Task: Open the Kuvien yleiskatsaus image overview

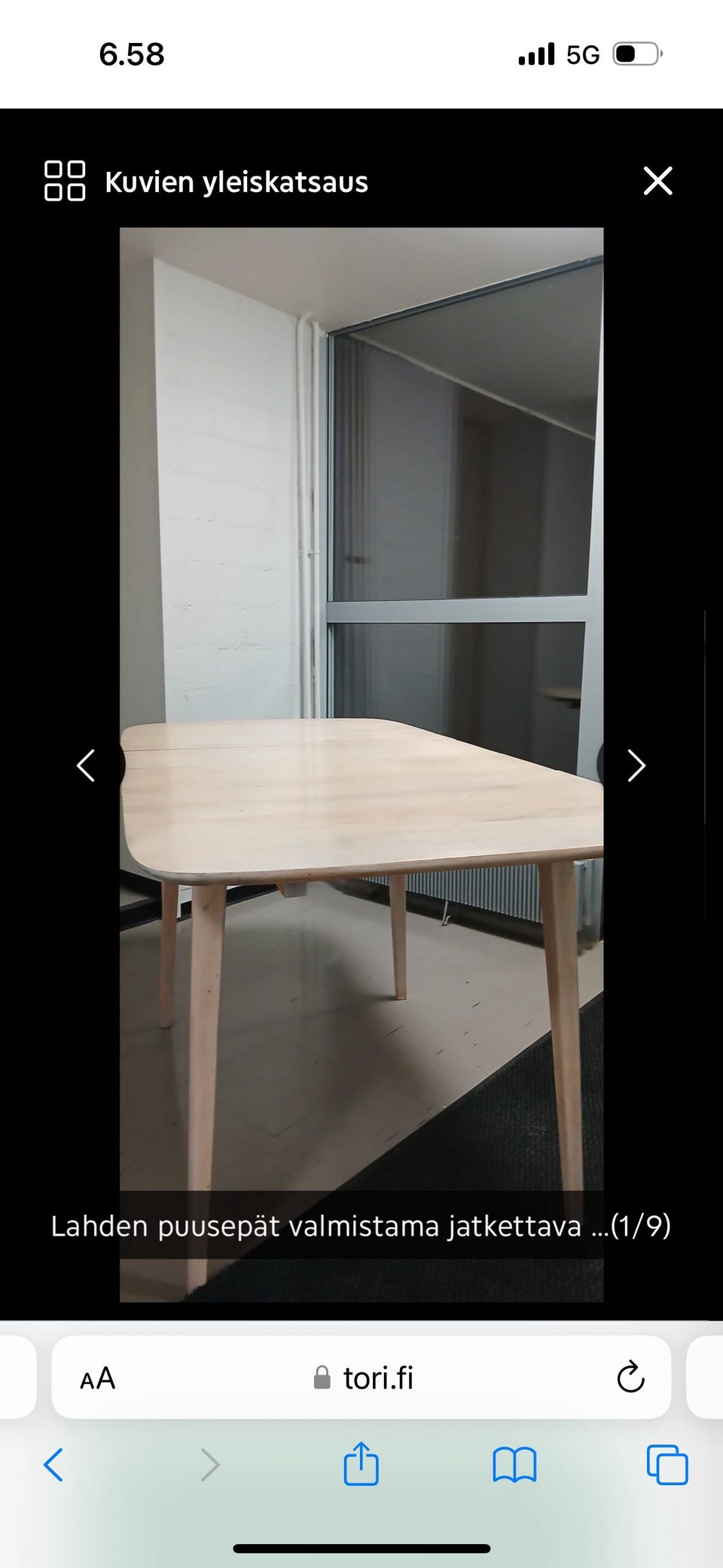Action: [206, 182]
